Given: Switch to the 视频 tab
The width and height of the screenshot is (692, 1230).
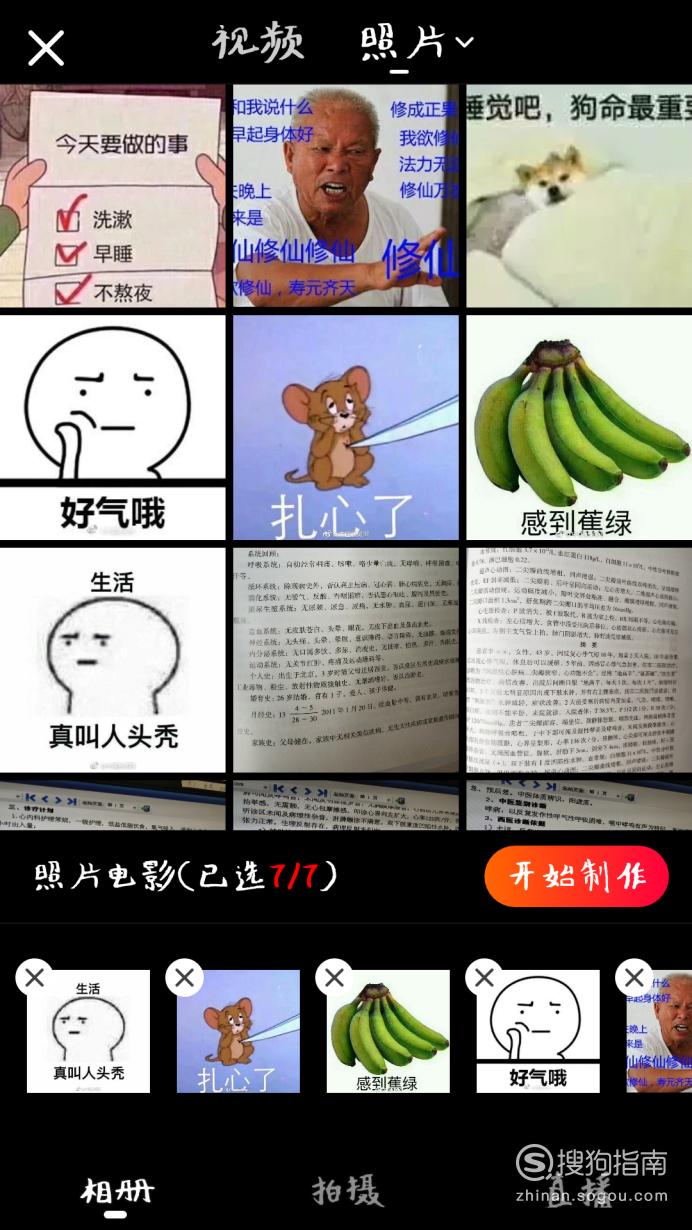Looking at the screenshot, I should pos(257,43).
